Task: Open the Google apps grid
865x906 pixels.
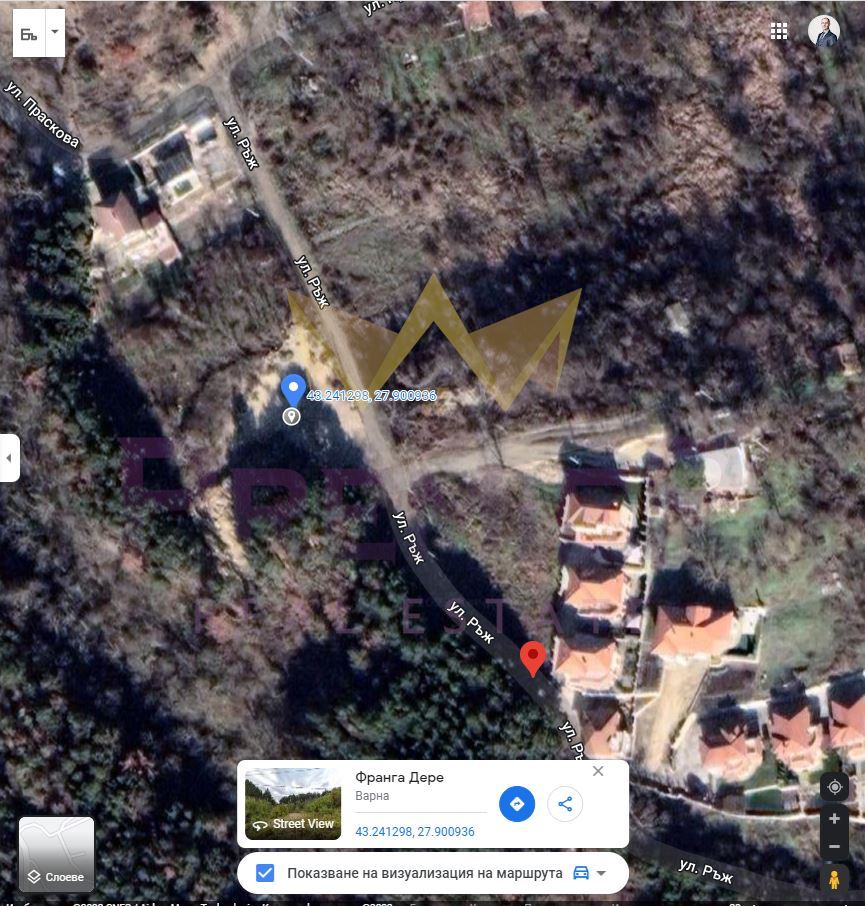Action: click(779, 31)
